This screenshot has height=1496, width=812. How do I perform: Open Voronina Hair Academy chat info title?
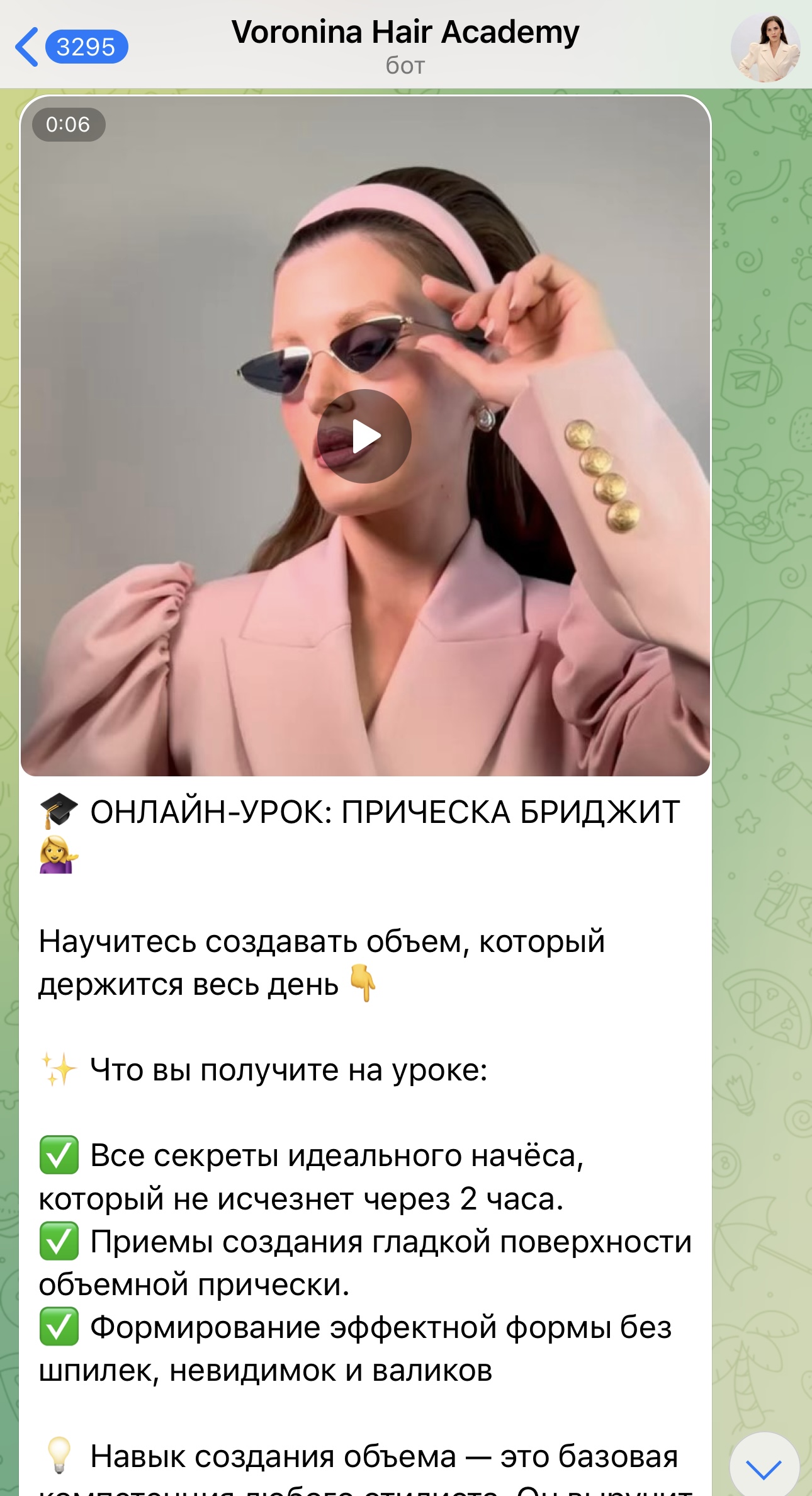[405, 34]
